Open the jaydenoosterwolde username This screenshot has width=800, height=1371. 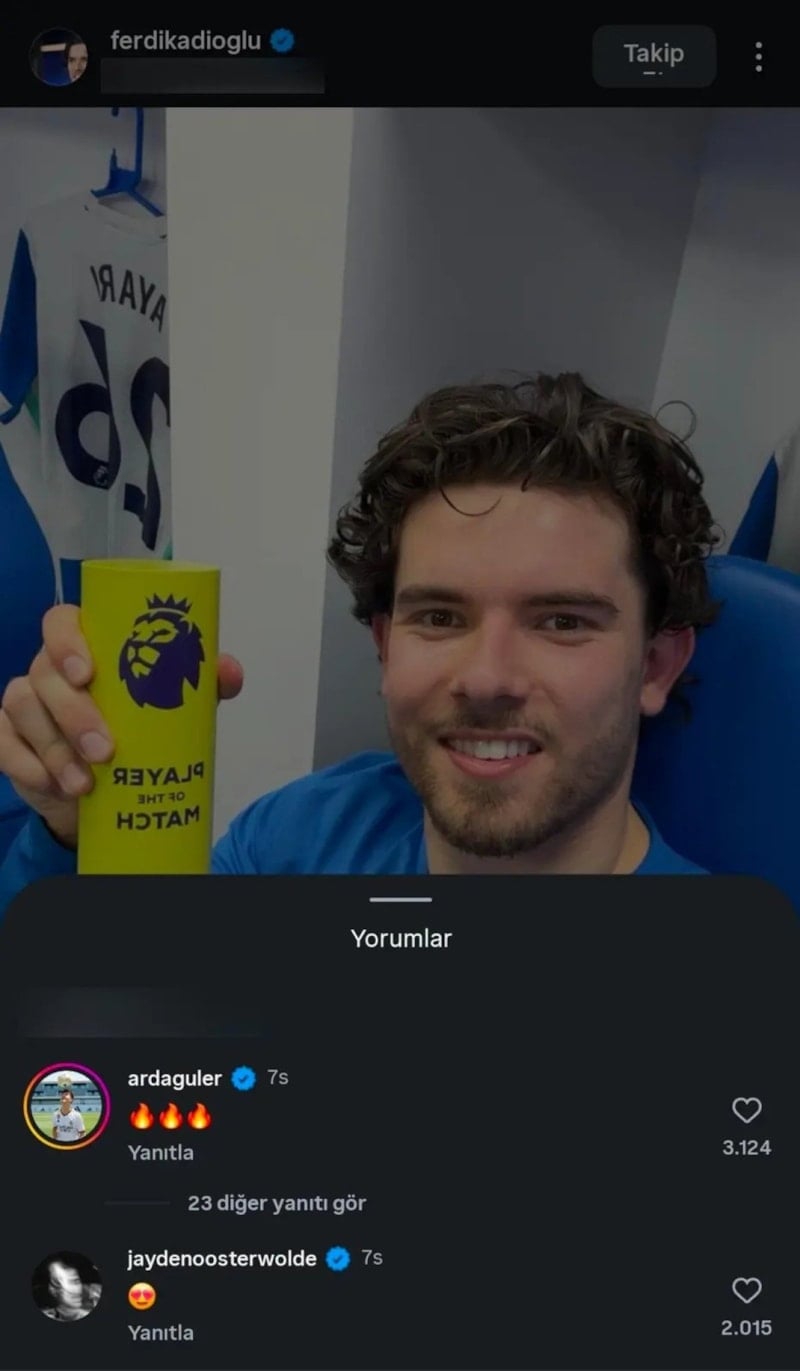pos(222,1258)
